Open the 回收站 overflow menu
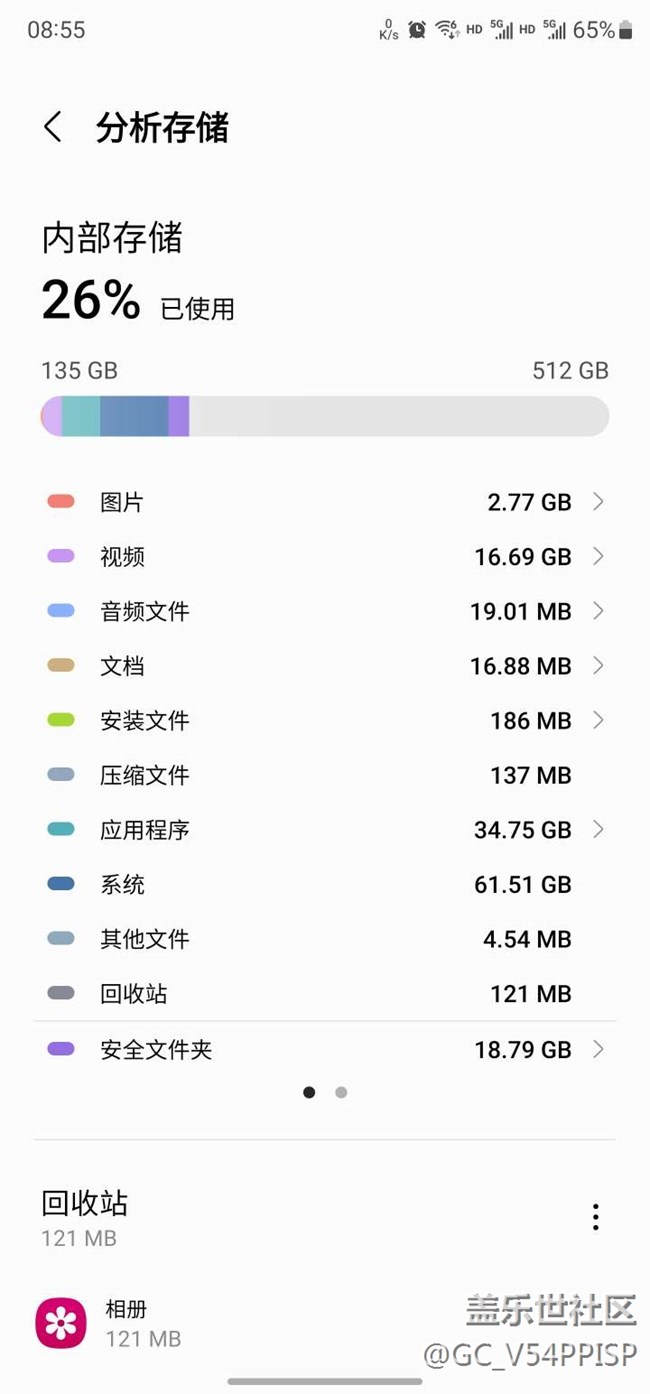 [x=596, y=1217]
